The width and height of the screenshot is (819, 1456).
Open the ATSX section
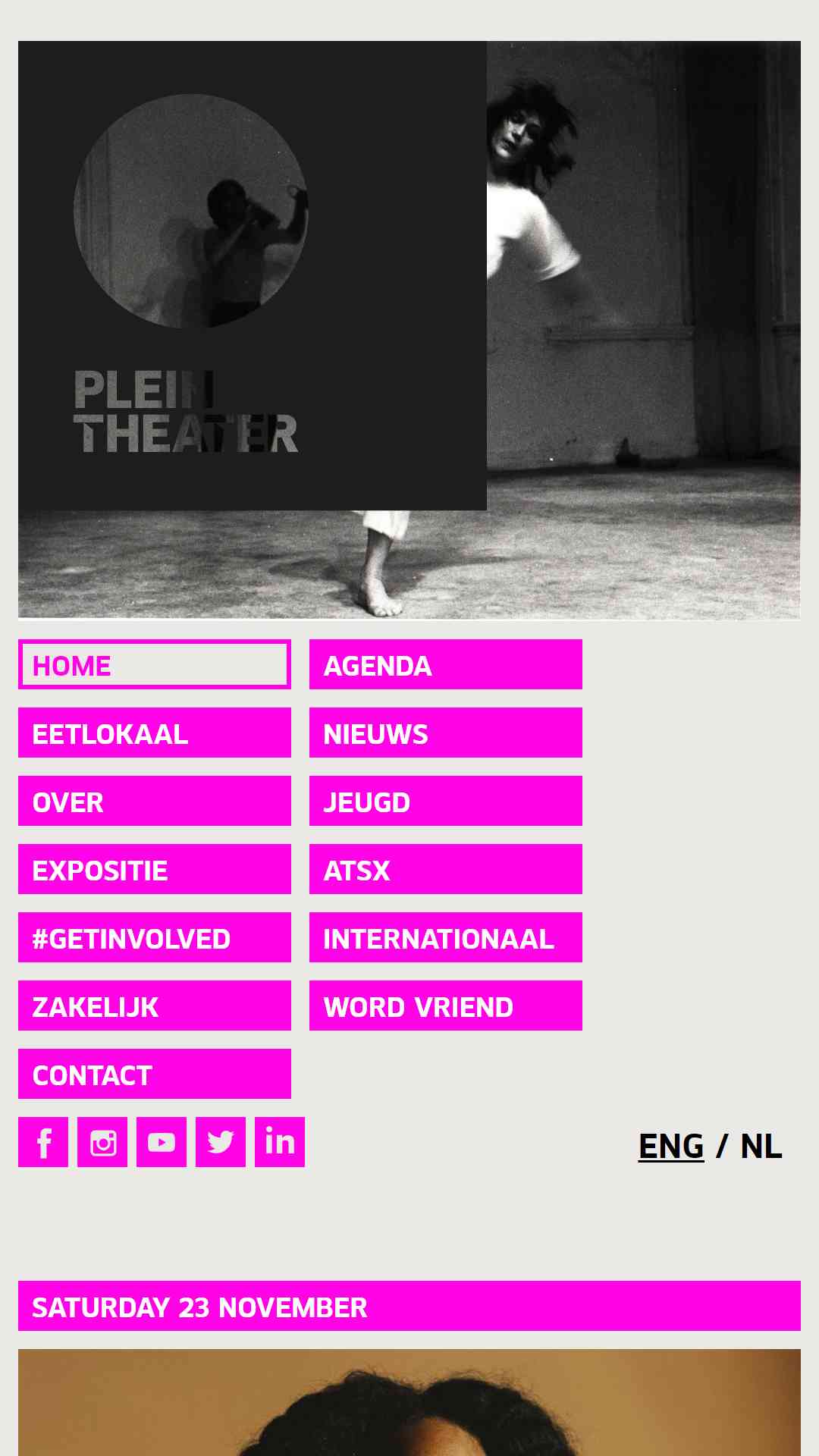coord(446,869)
